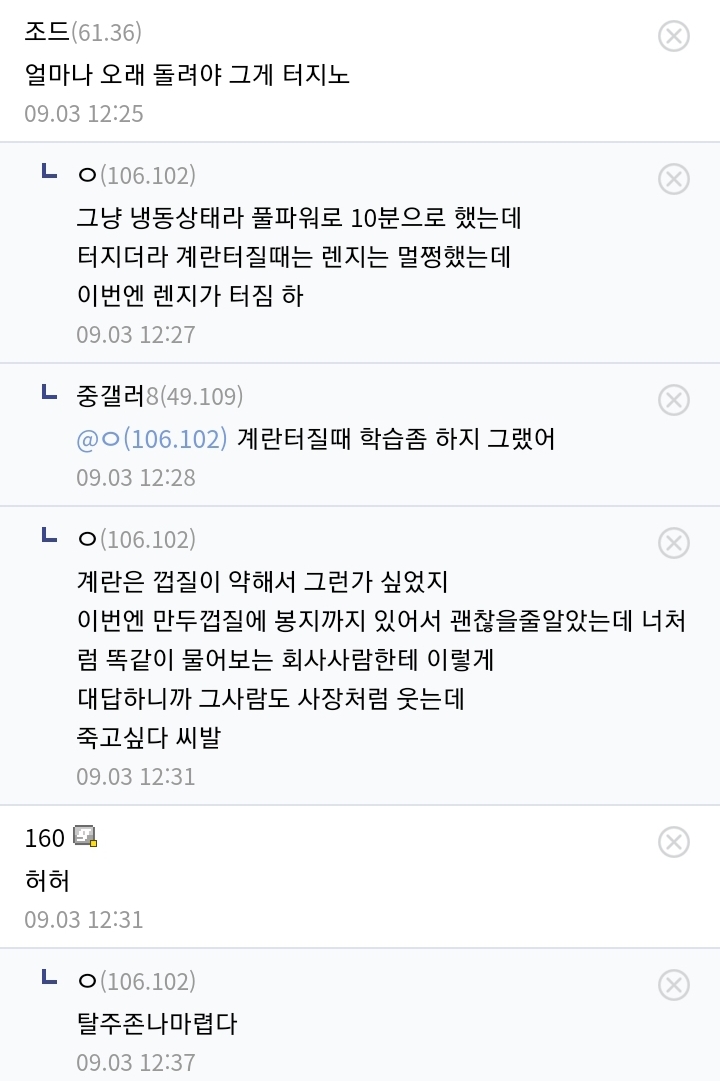Open the profile of user 160

(45, 838)
